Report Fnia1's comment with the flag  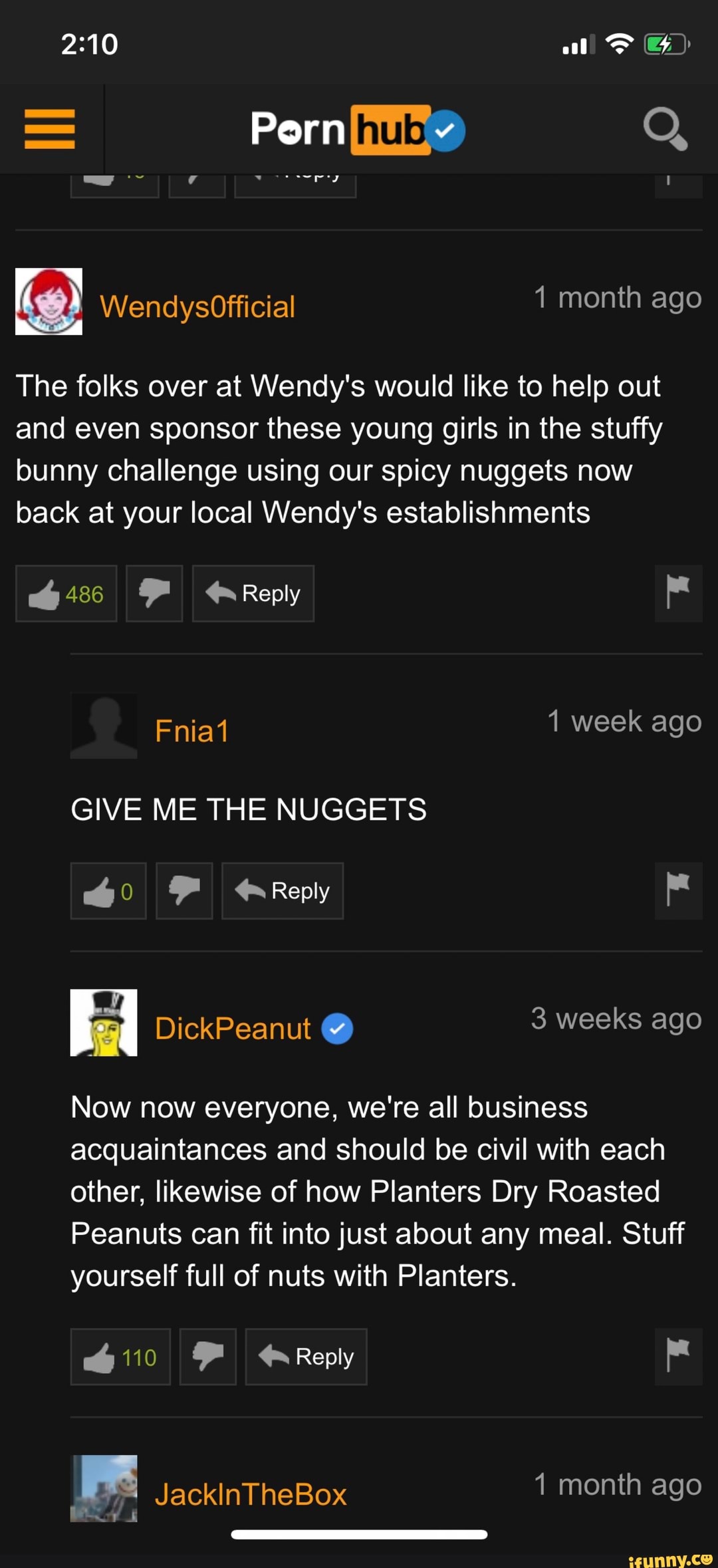(678, 891)
